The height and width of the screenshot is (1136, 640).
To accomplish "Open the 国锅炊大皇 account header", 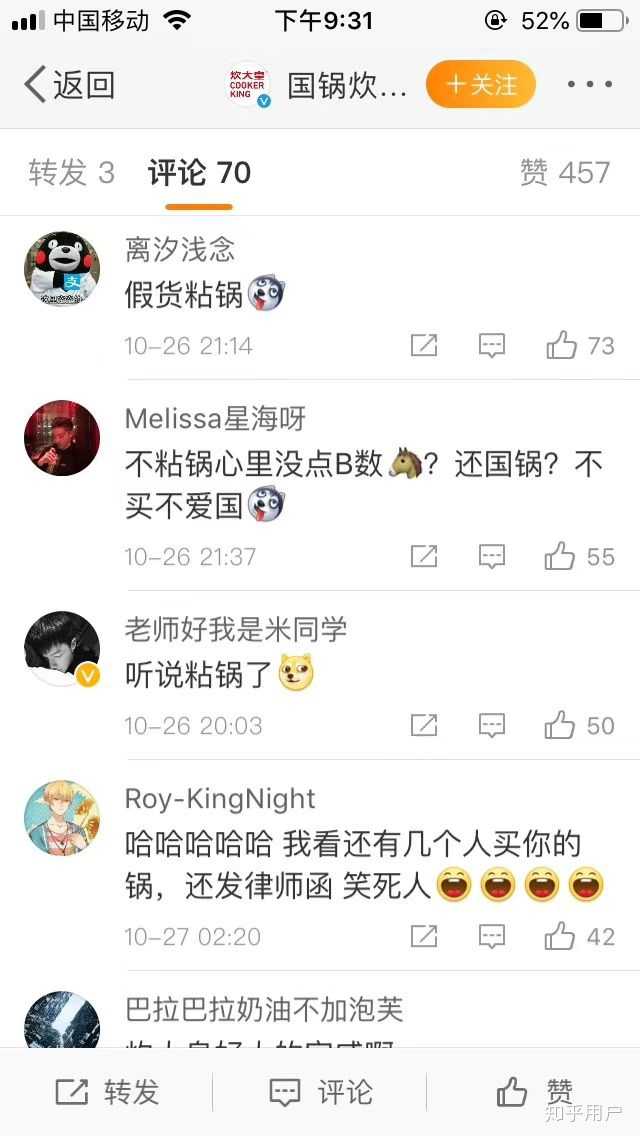I will click(x=318, y=85).
